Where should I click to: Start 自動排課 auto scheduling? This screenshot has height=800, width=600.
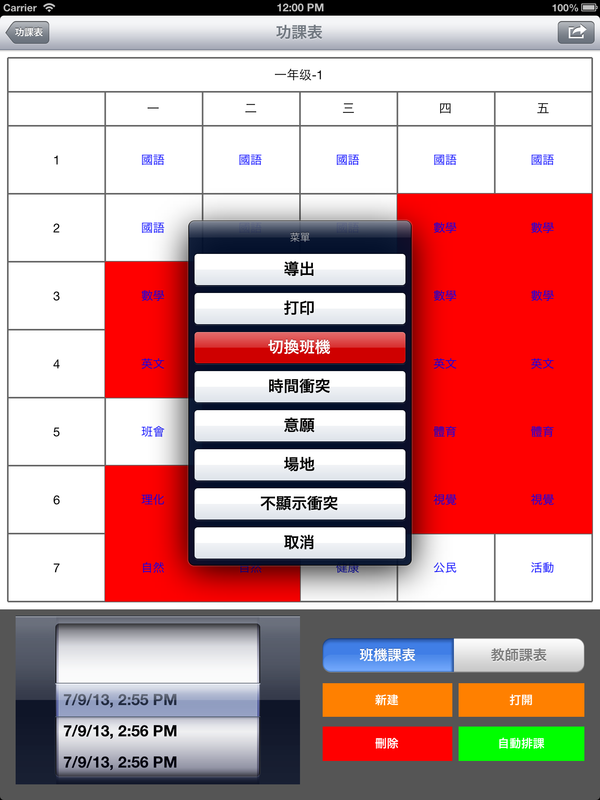pos(521,744)
